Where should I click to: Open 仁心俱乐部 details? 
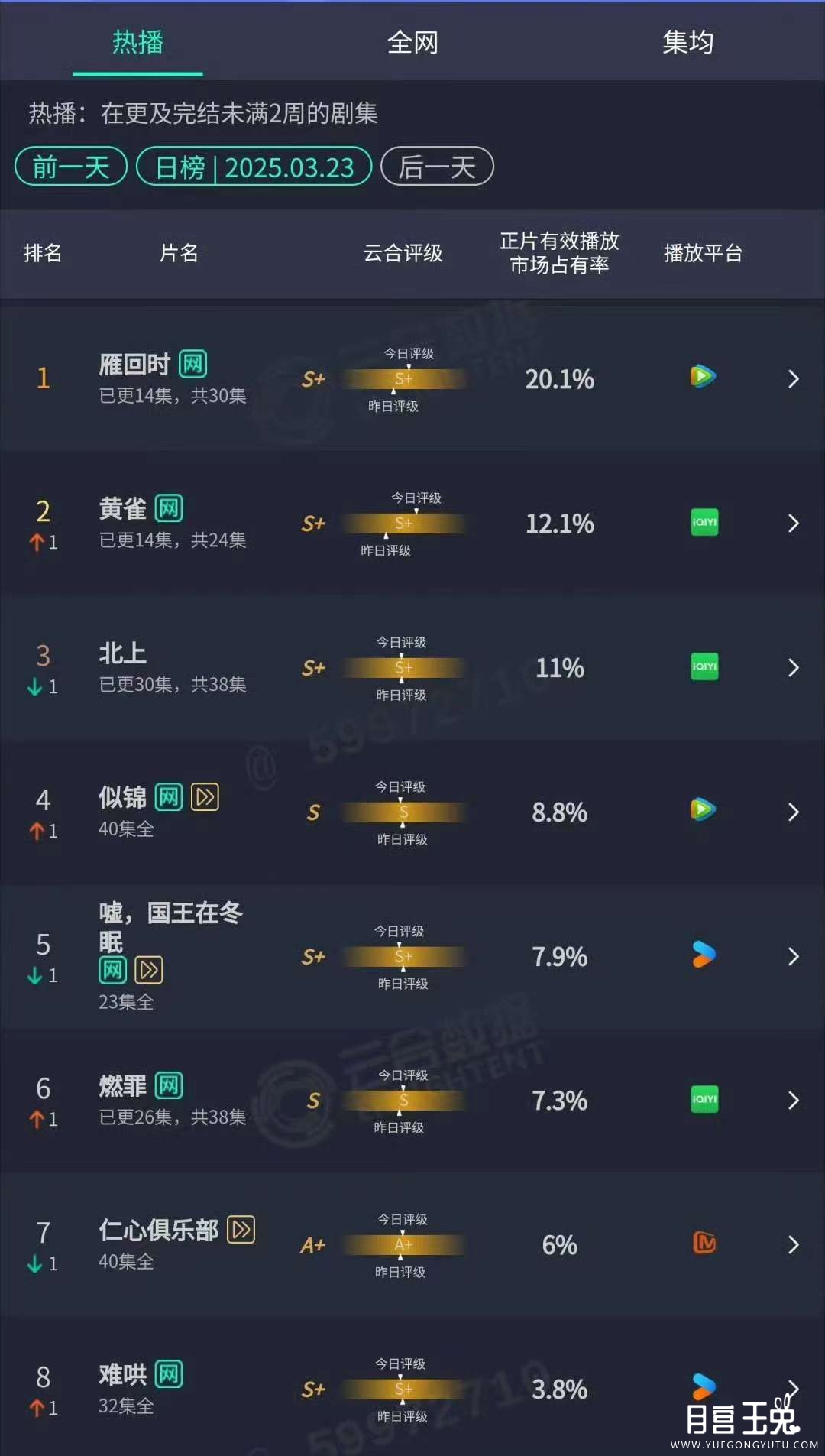793,1245
